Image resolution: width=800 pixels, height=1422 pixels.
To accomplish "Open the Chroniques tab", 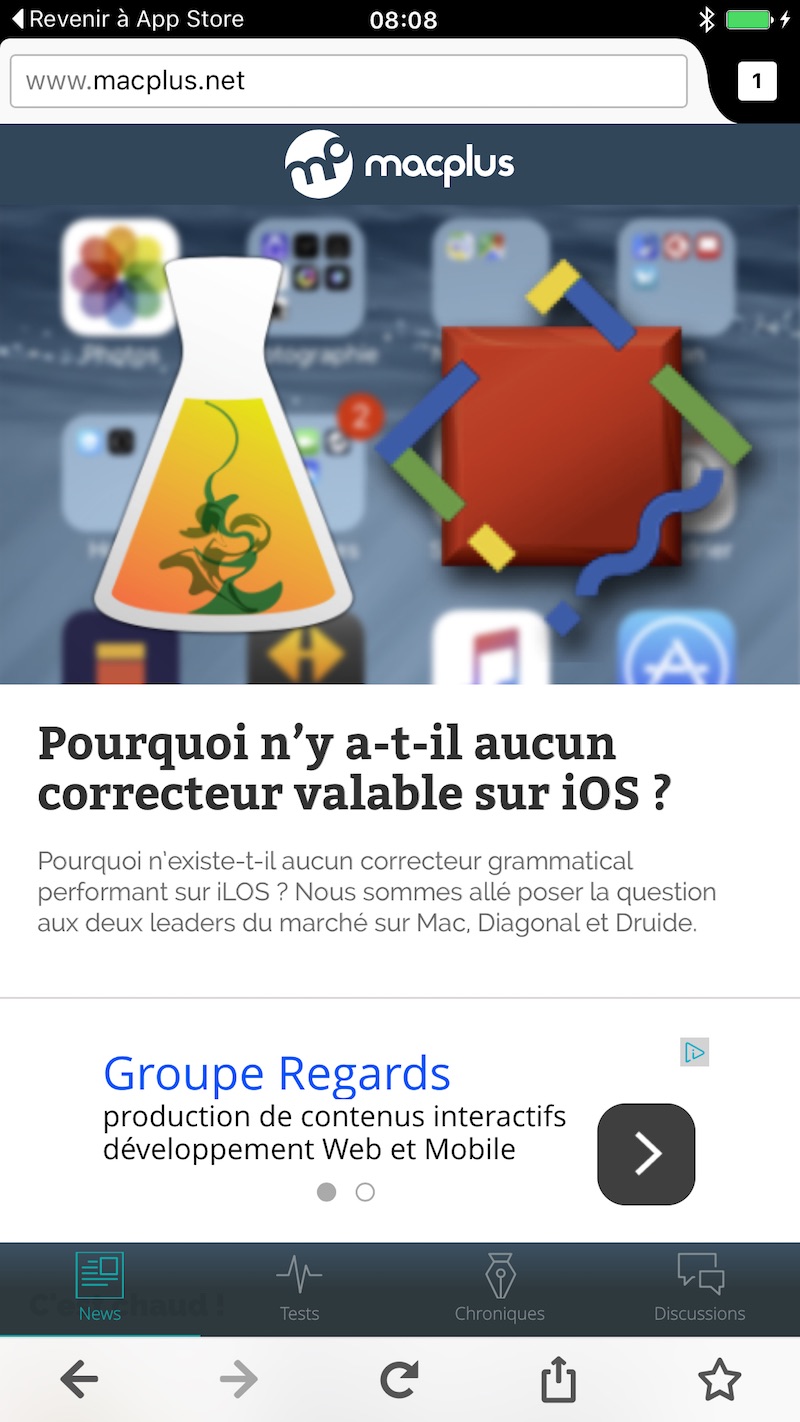I will [x=499, y=1288].
